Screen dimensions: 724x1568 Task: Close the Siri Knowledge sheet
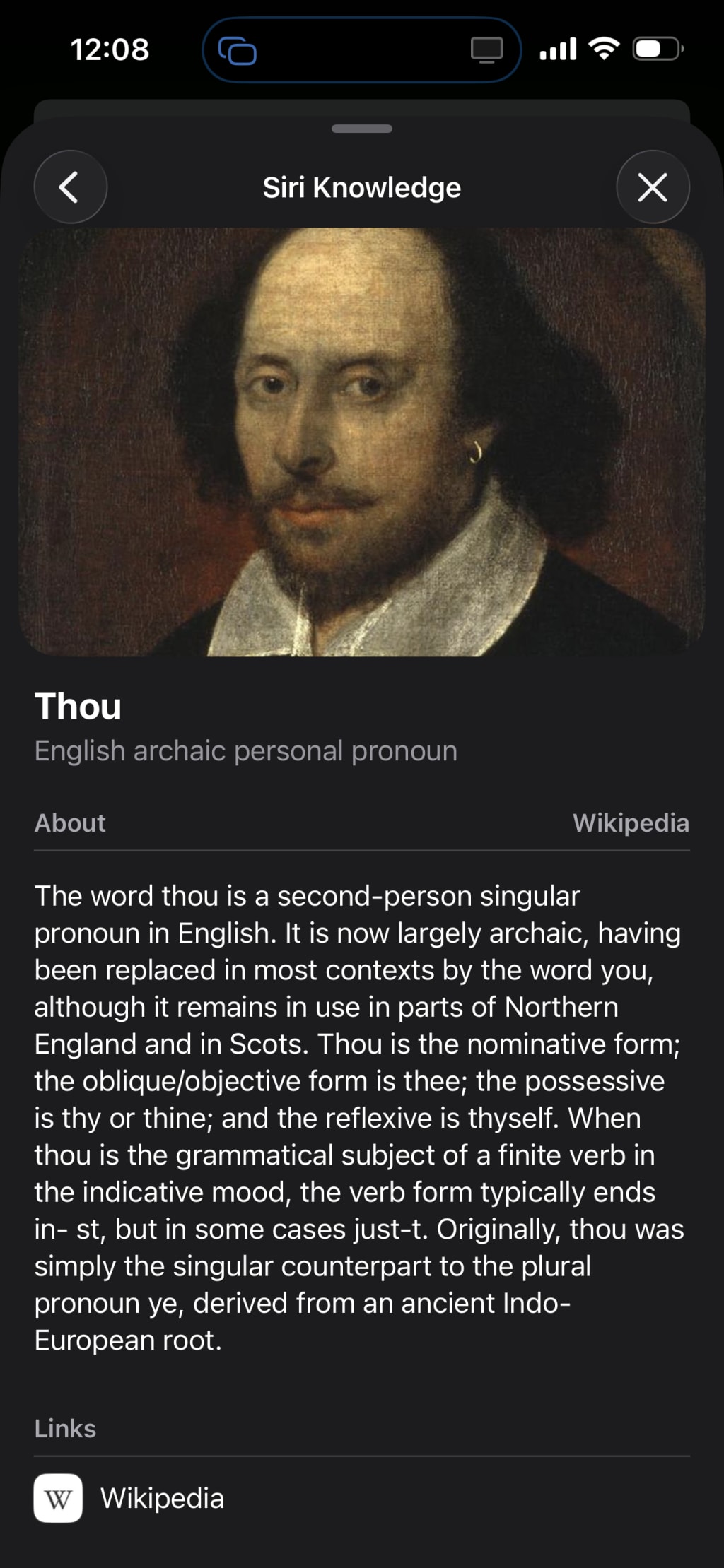click(653, 187)
